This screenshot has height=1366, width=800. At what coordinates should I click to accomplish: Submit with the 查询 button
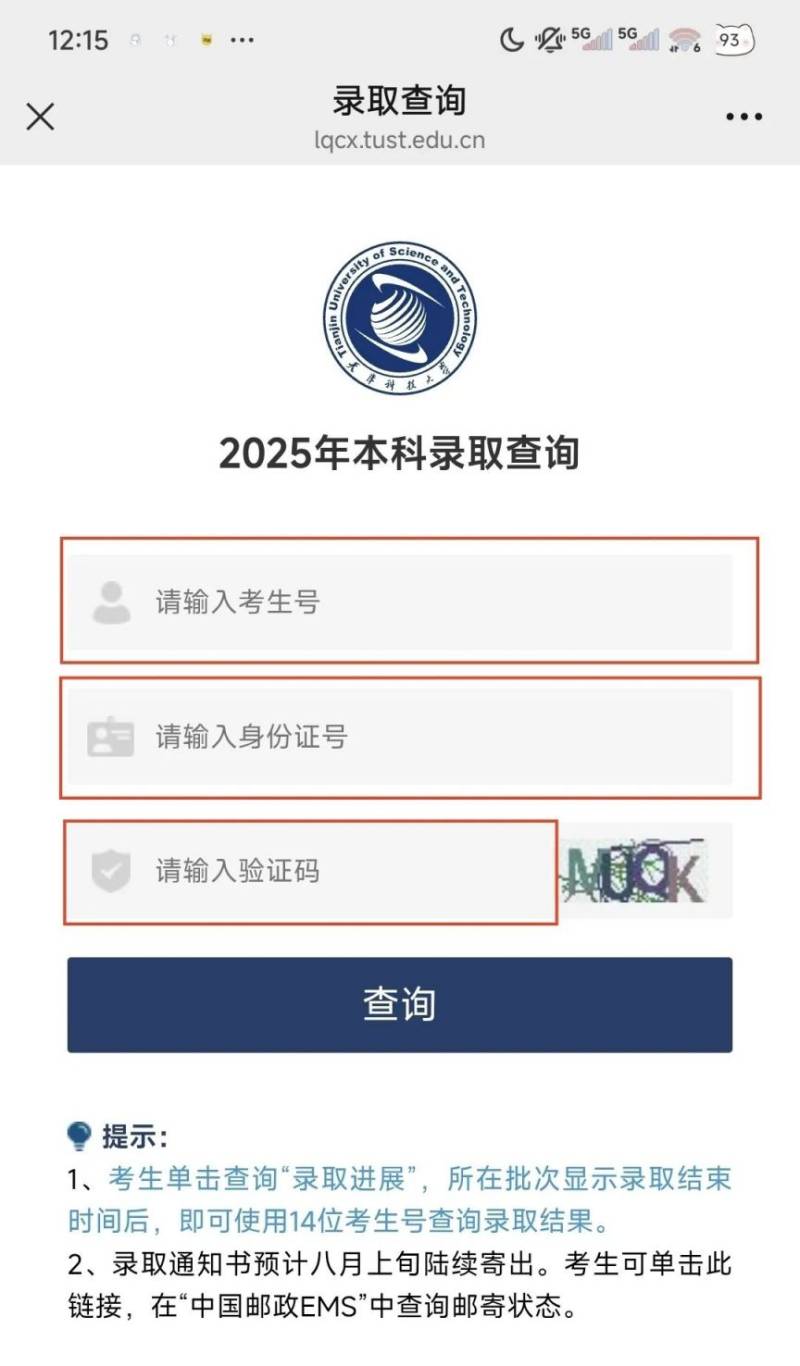point(400,1004)
